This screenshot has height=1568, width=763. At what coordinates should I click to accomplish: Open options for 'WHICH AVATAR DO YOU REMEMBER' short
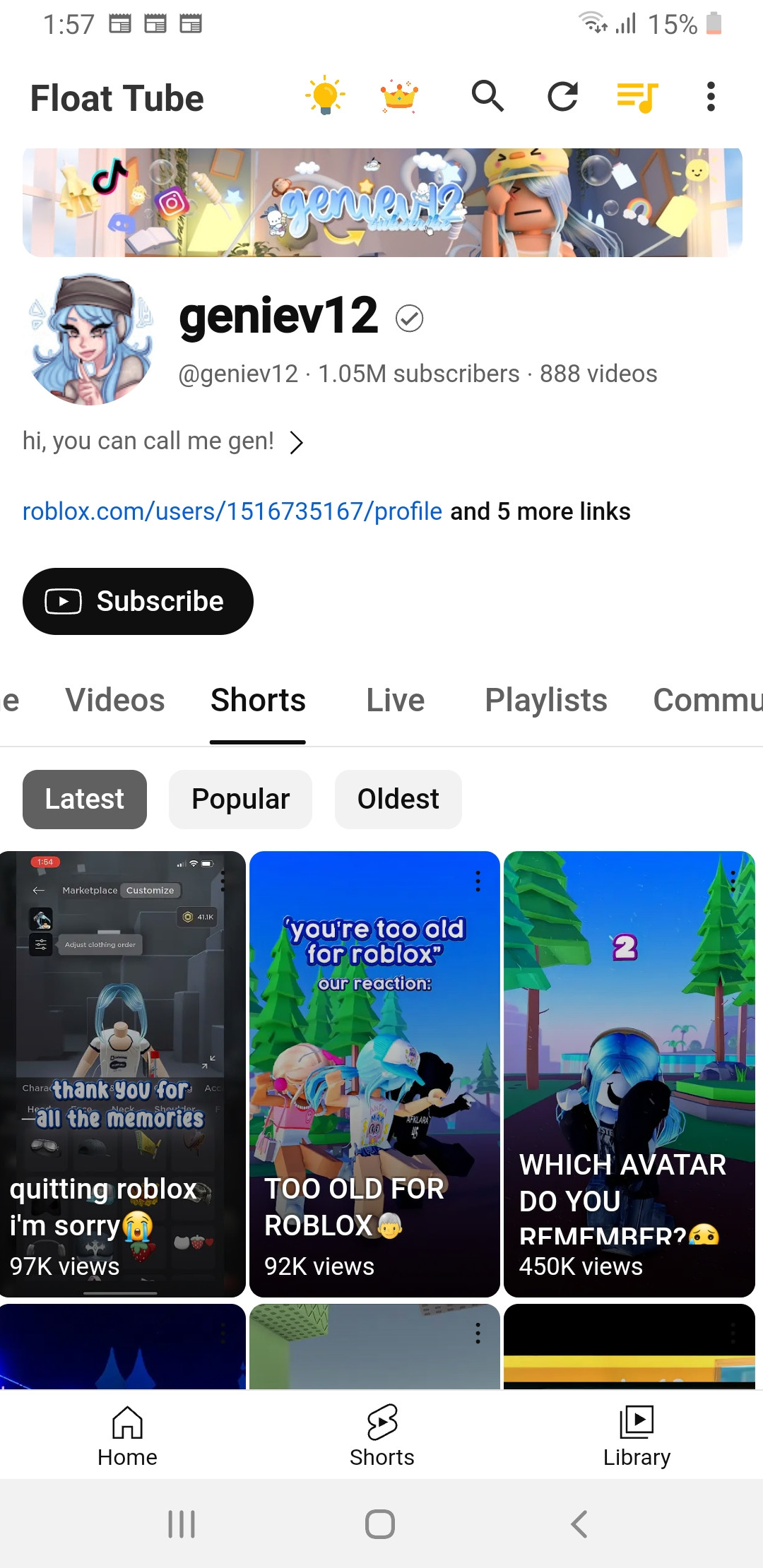[x=733, y=881]
